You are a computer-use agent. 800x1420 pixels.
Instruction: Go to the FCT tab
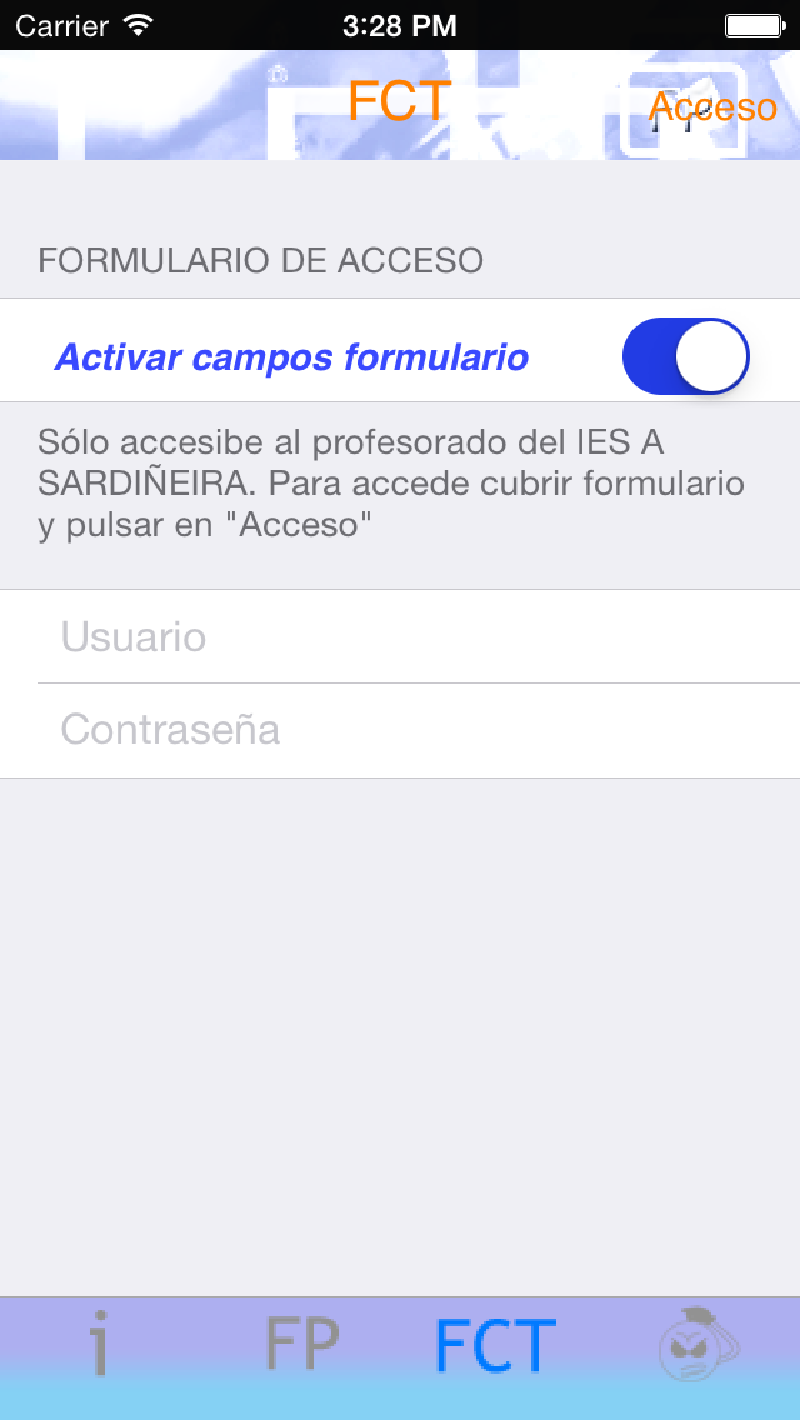pos(495,1345)
